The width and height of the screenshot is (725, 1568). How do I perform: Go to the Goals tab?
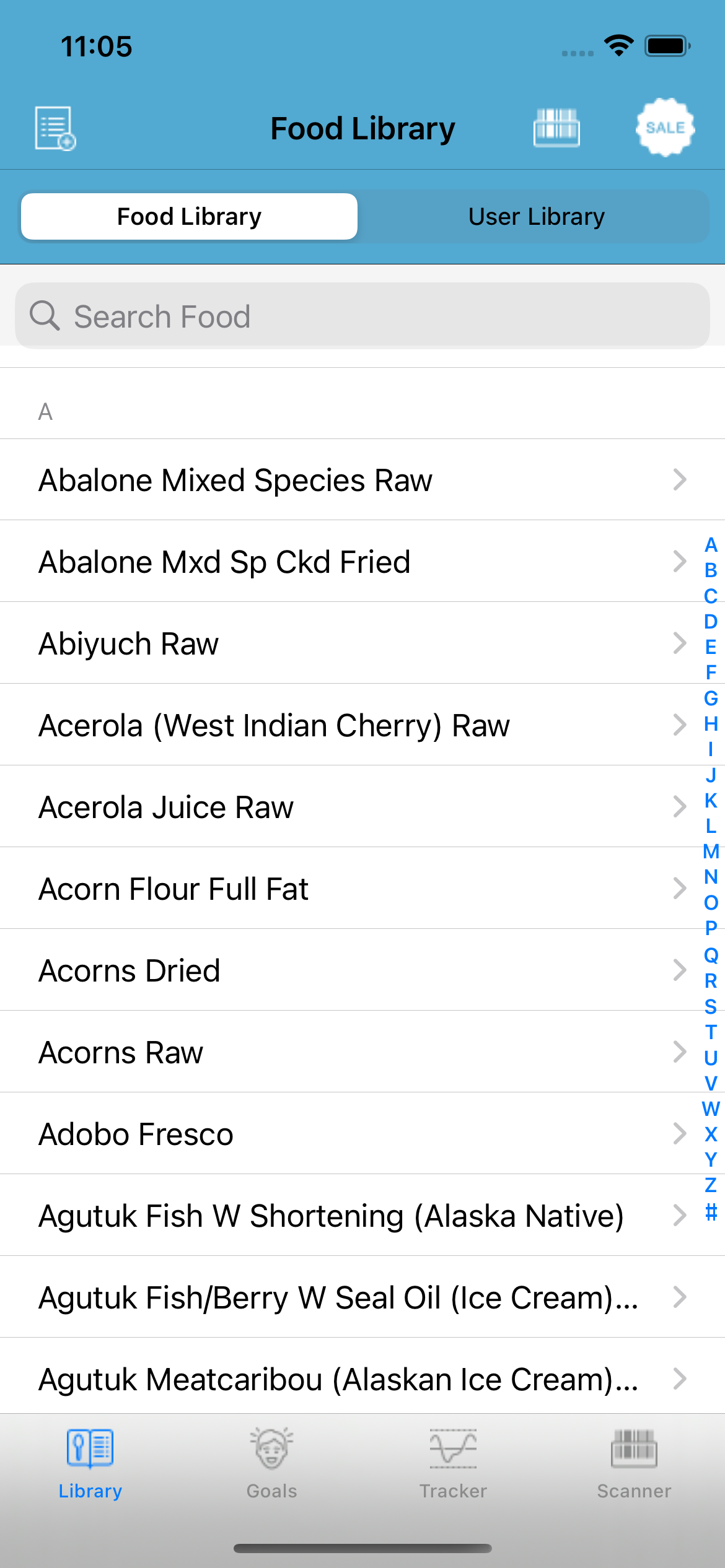271,1465
